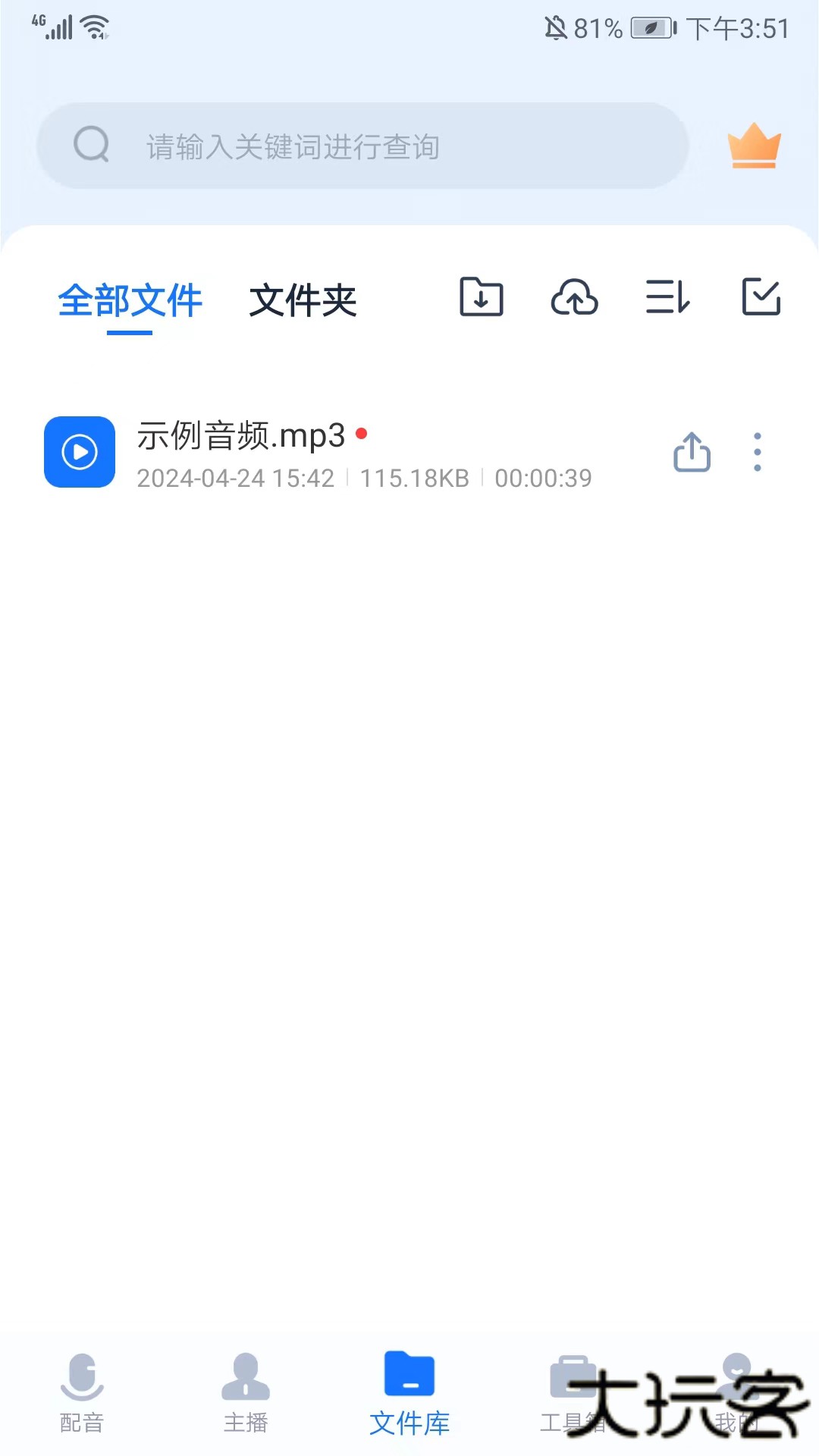Open the 示例音频.mp3 file row
This screenshot has height=1456, width=819.
pyautogui.click(x=364, y=453)
